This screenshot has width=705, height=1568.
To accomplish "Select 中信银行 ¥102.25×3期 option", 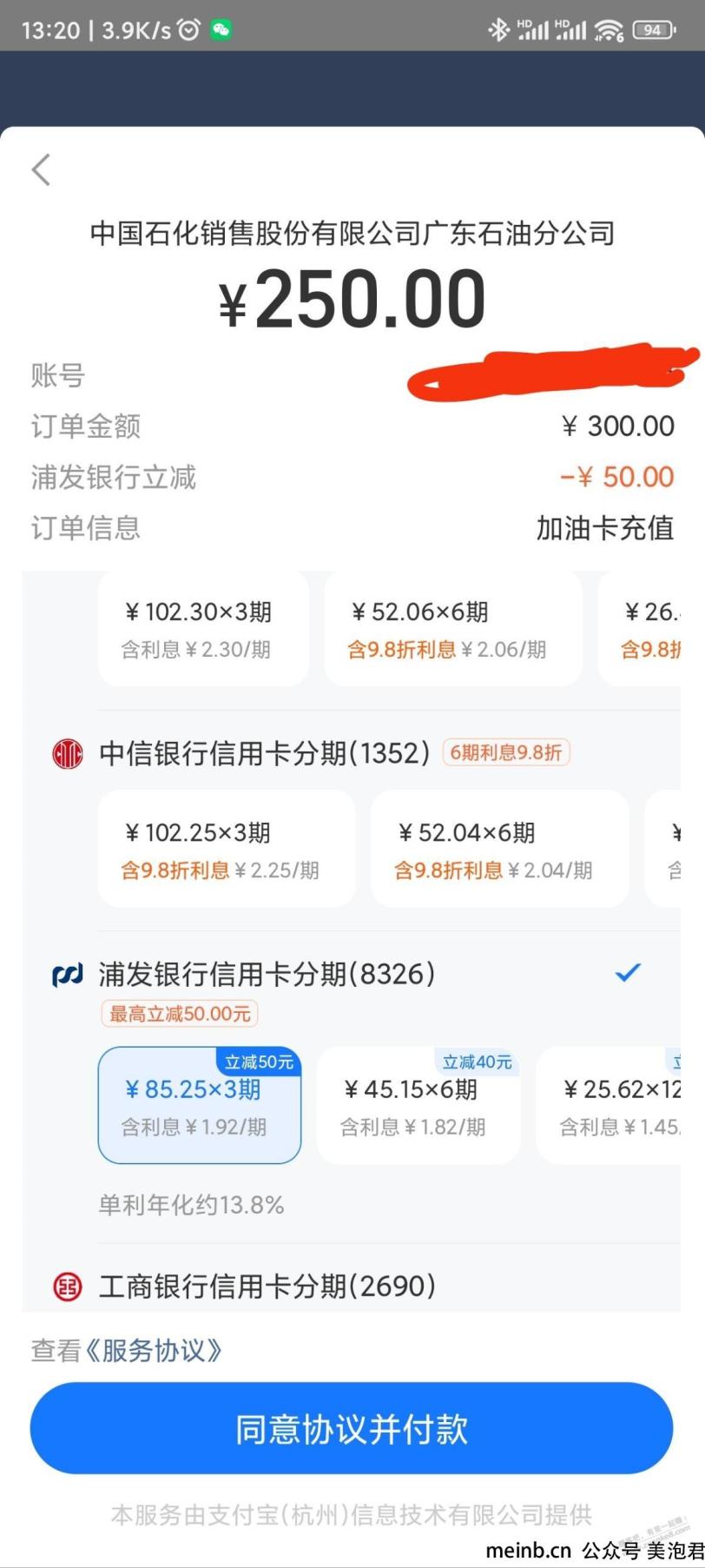I will point(227,849).
